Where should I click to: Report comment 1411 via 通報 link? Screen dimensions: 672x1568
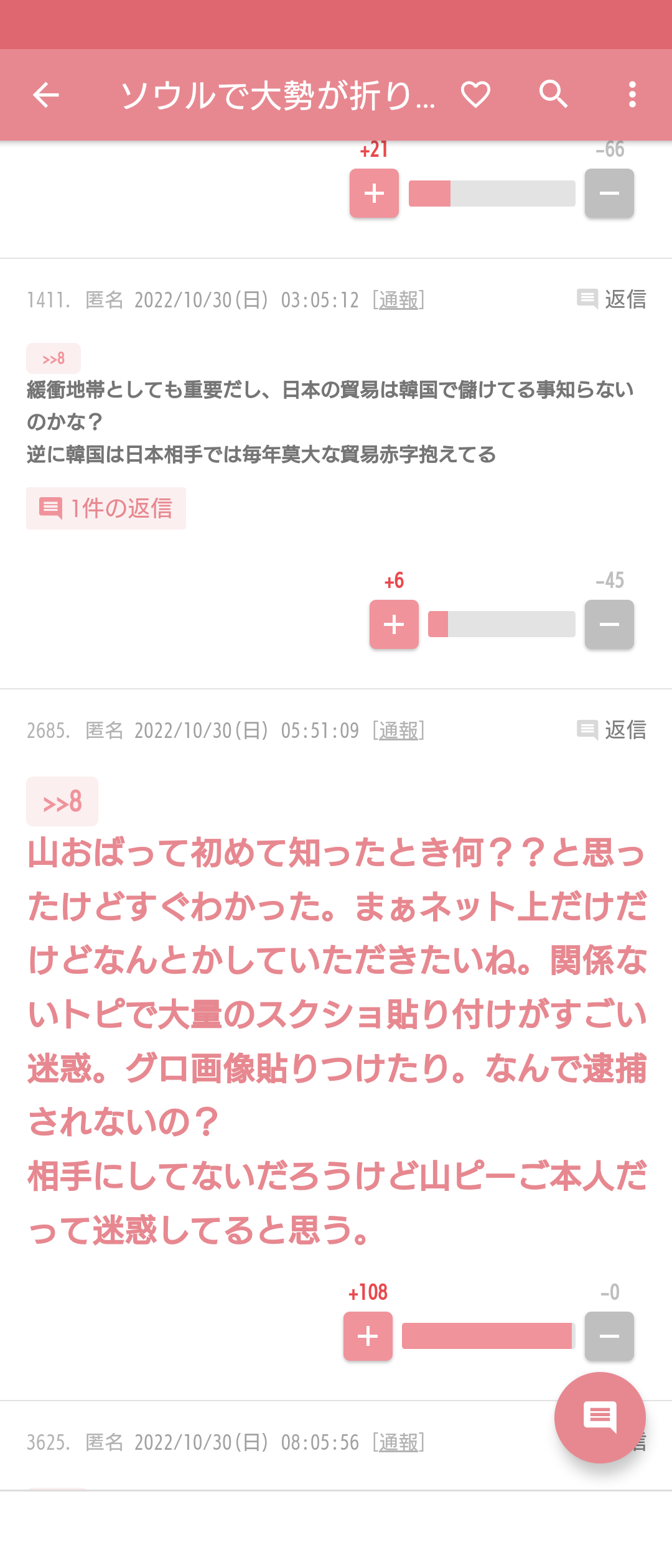pos(399,300)
